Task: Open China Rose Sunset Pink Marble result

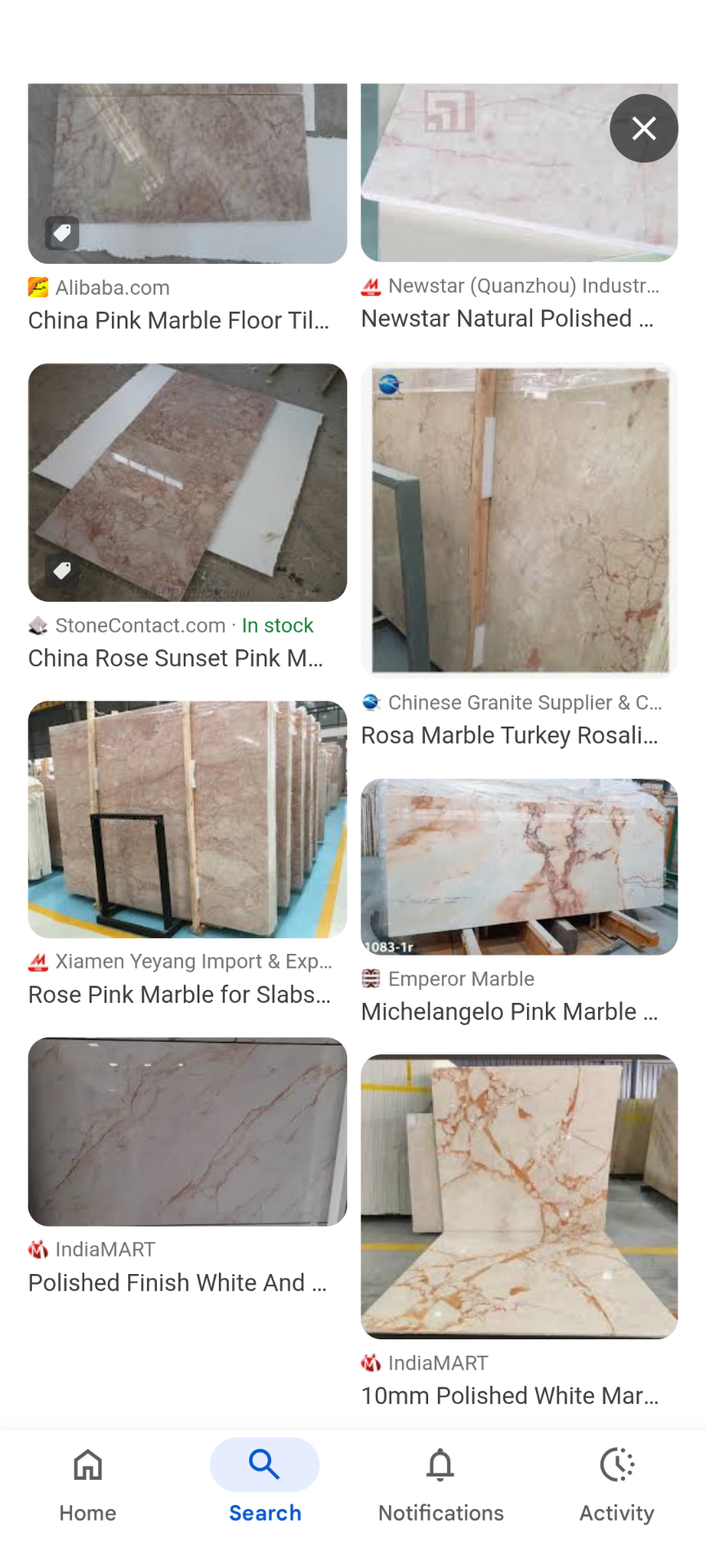Action: coord(187,483)
